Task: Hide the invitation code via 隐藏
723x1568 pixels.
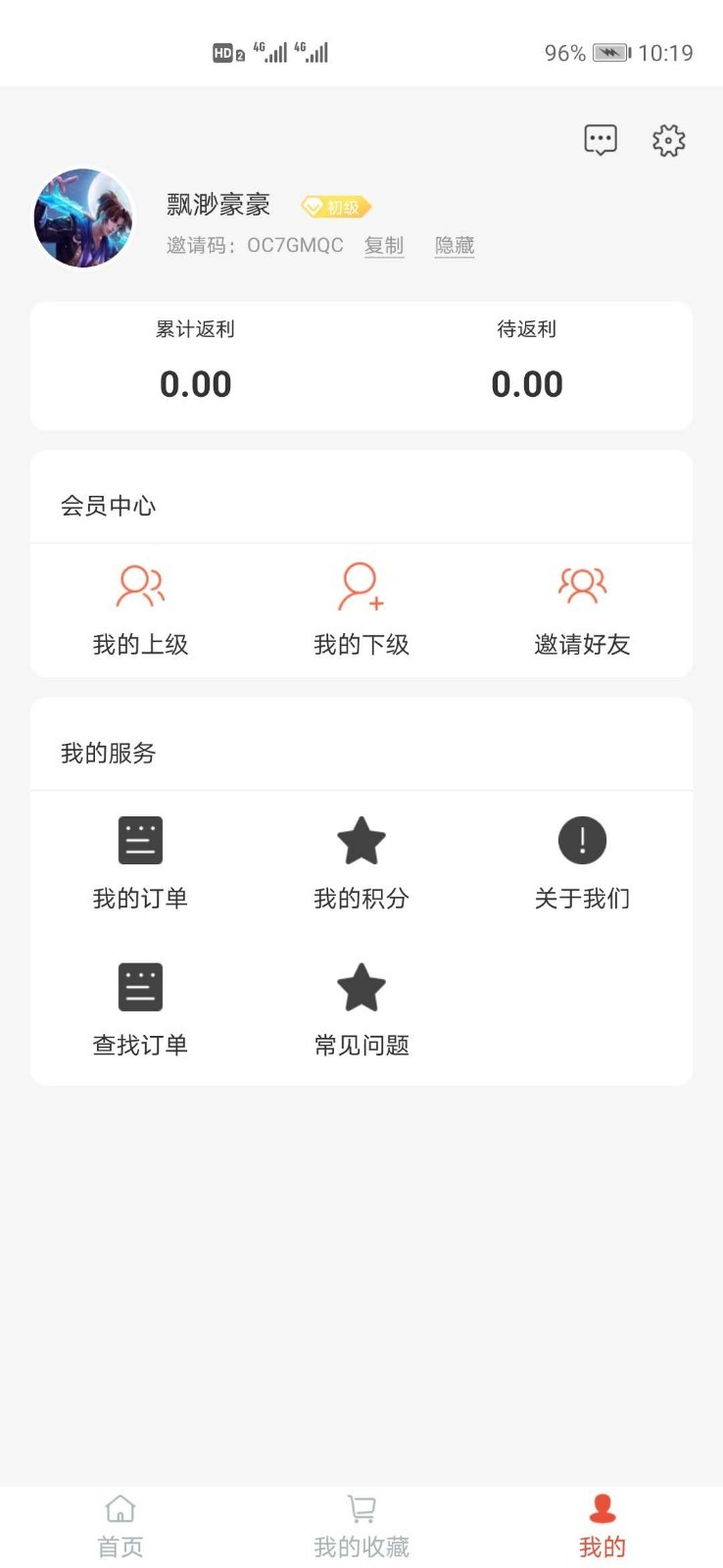Action: point(454,245)
